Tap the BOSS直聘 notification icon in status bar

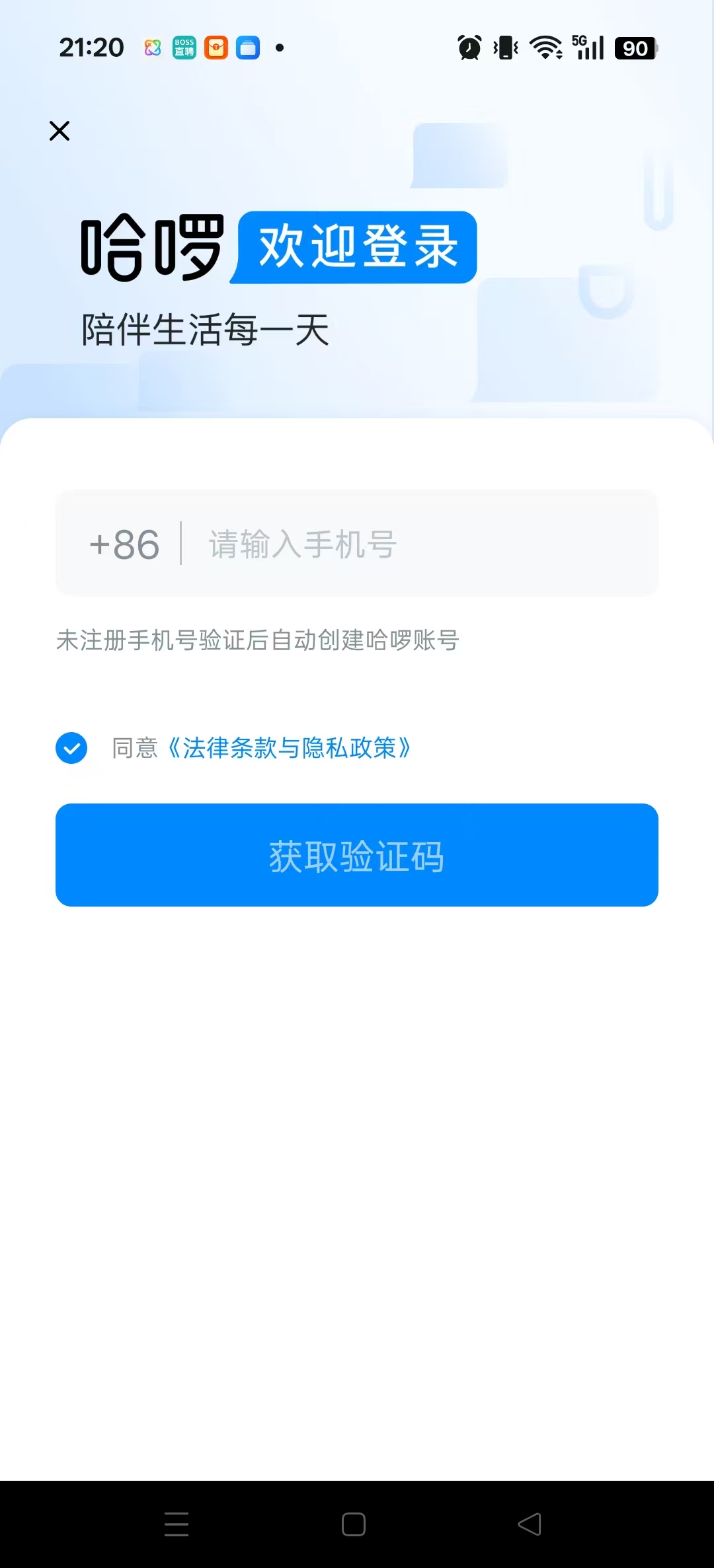click(x=184, y=48)
